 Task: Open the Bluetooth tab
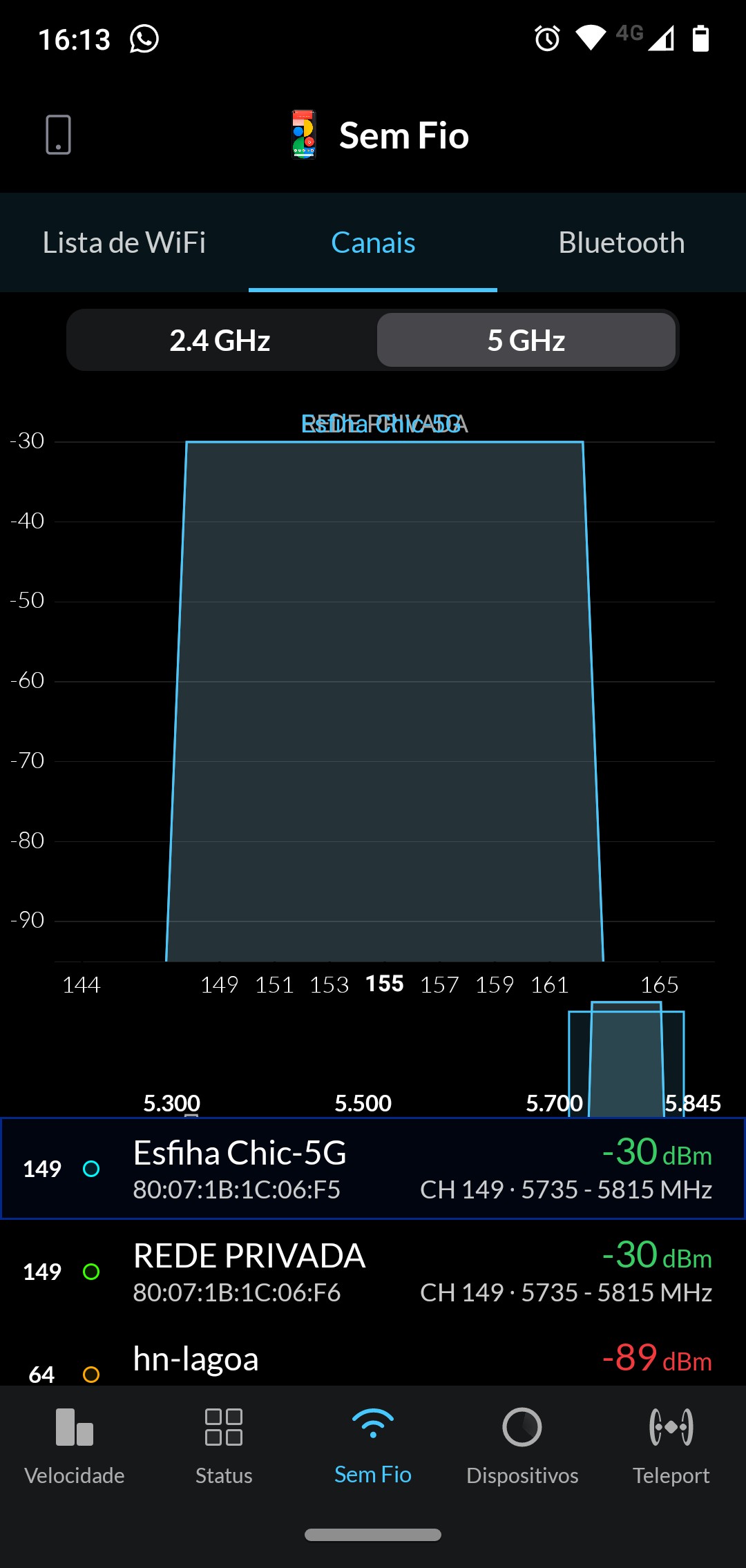point(621,242)
